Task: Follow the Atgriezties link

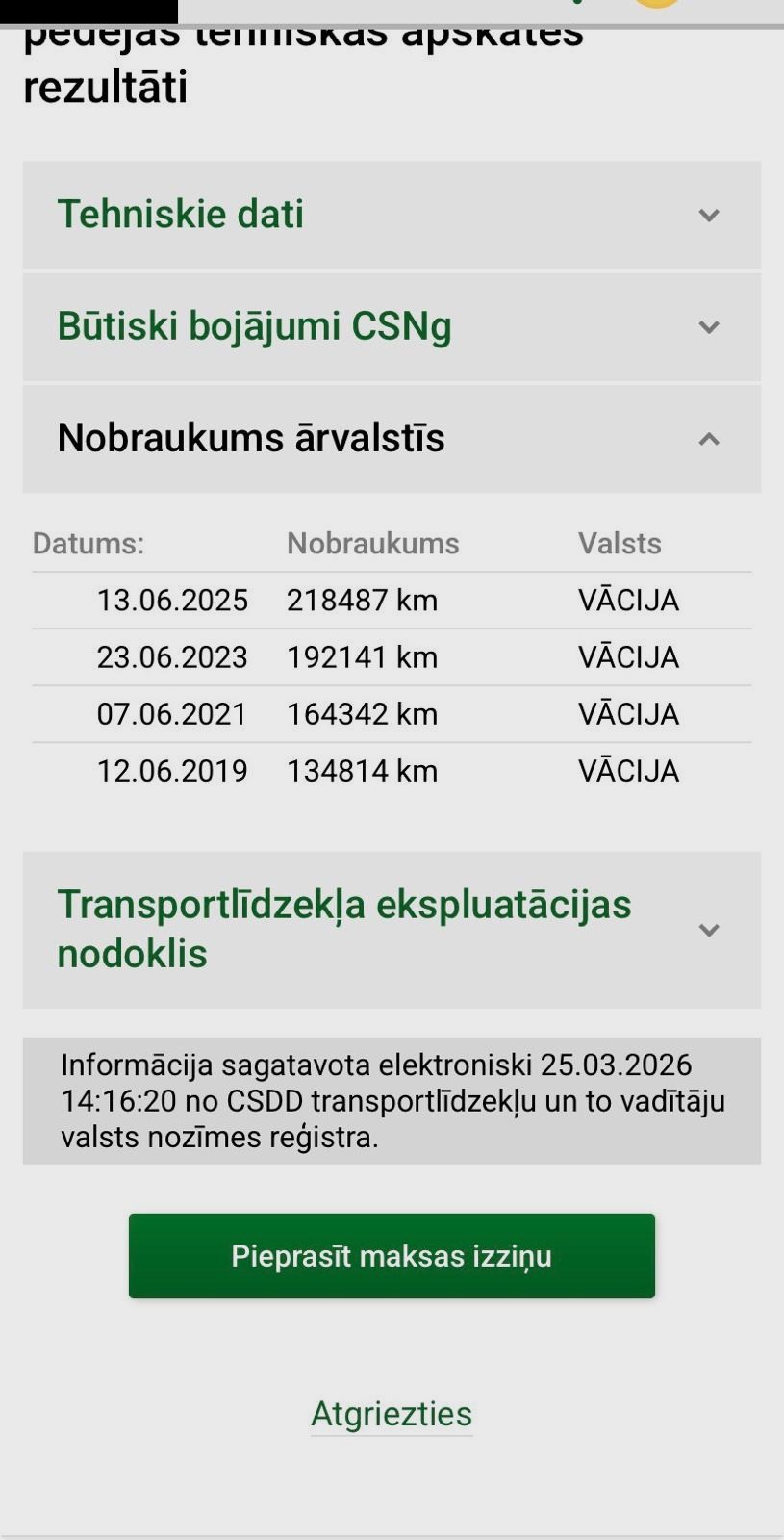Action: pyautogui.click(x=392, y=1414)
